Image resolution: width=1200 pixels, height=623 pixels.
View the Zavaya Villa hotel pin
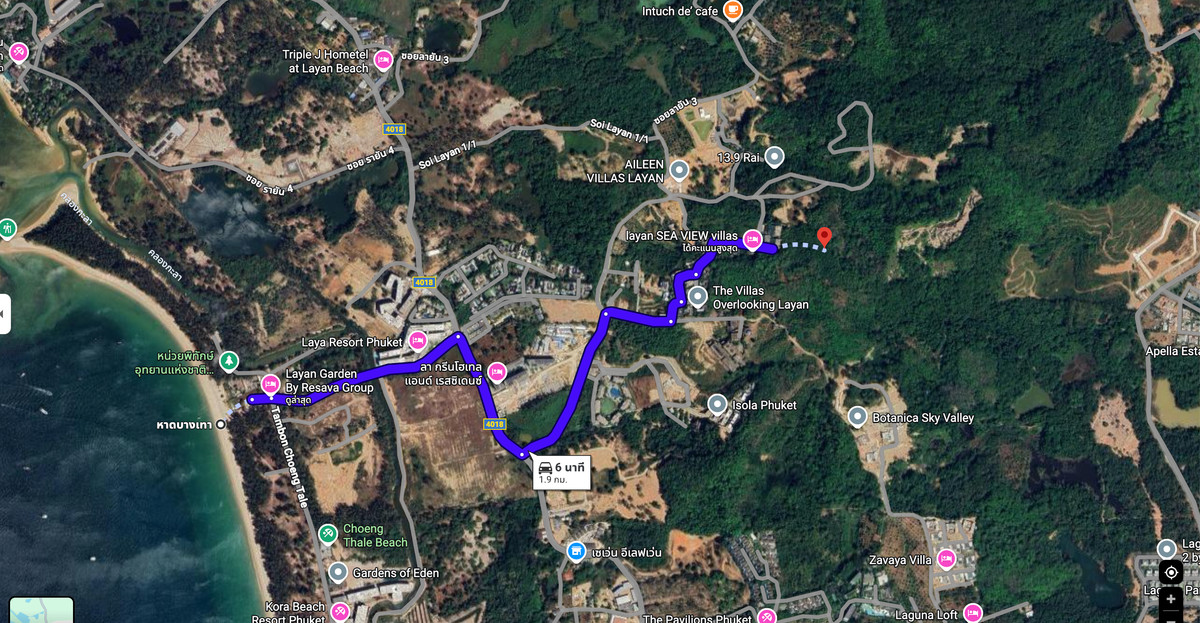[x=945, y=559]
